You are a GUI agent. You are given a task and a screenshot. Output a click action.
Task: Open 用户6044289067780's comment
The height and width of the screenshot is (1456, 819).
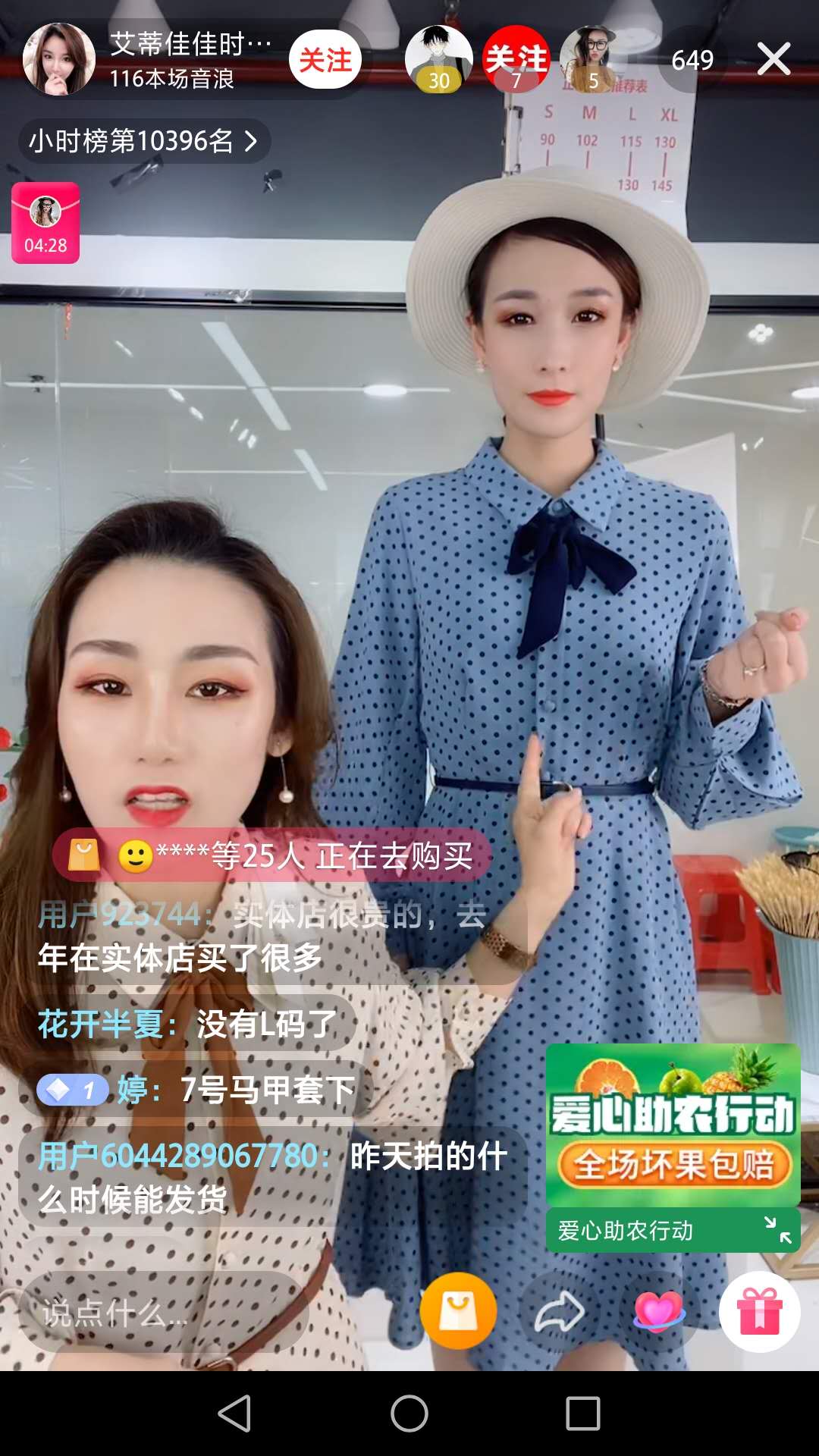pos(273,1177)
